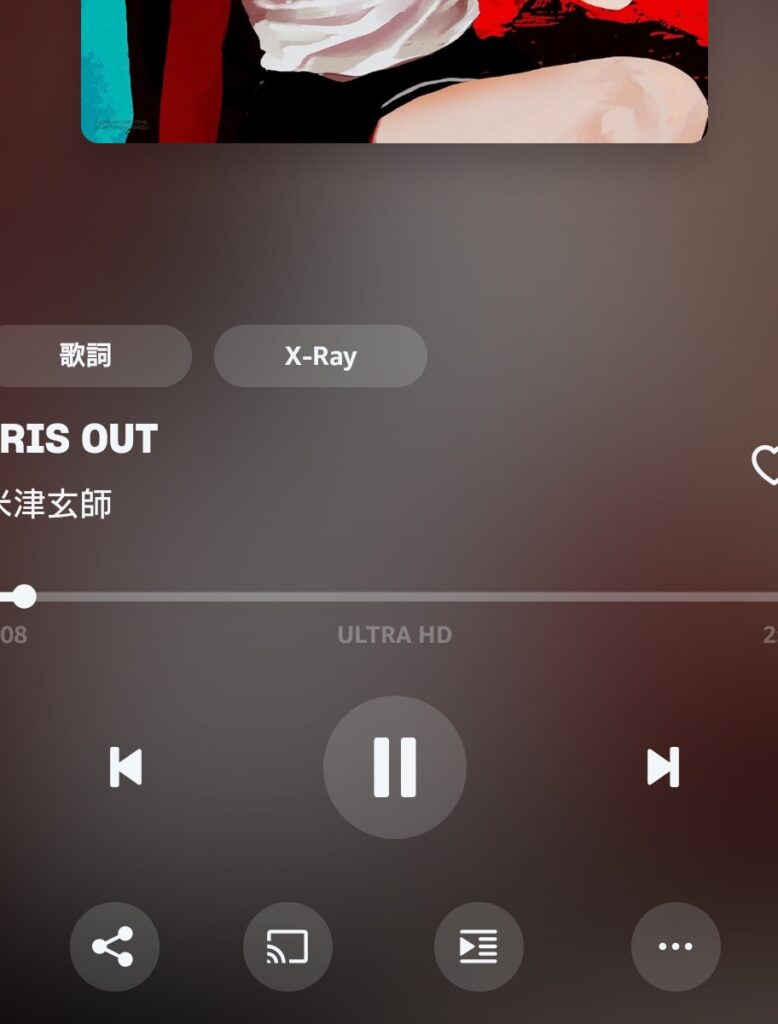
Task: Cast playback to another device
Action: 287,946
